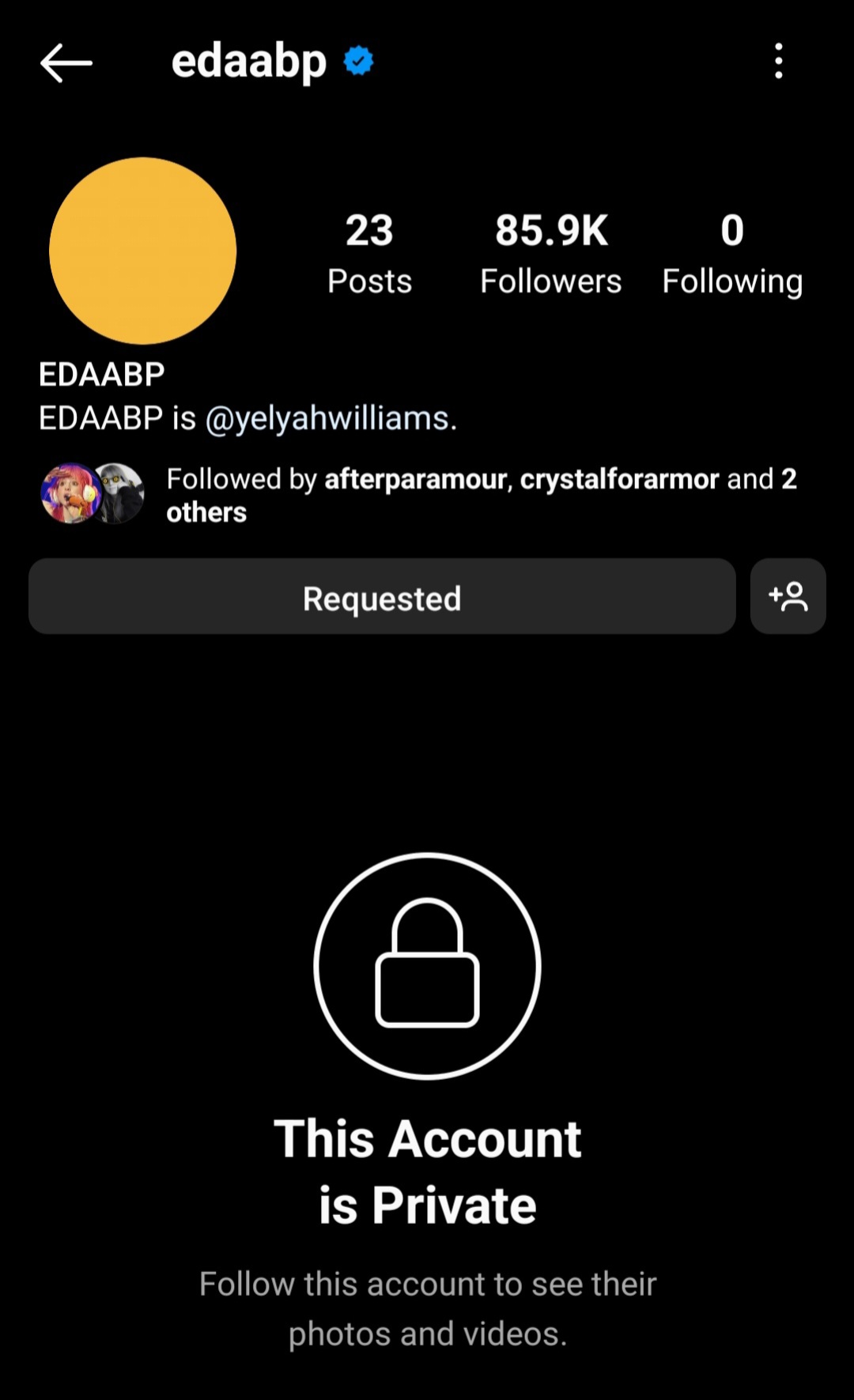Tap the Requested follow button
The width and height of the screenshot is (854, 1400).
coord(382,597)
